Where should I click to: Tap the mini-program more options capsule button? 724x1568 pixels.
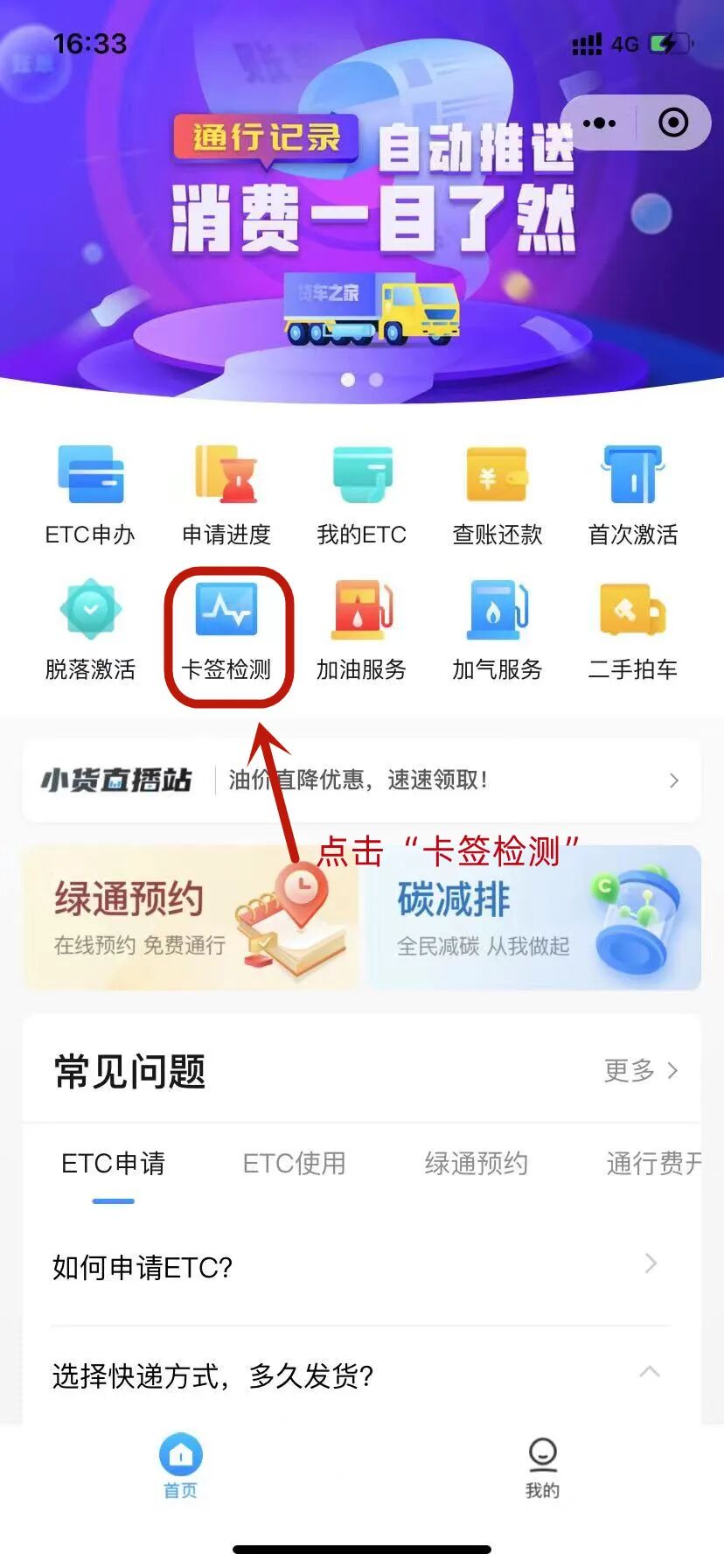pyautogui.click(x=599, y=122)
